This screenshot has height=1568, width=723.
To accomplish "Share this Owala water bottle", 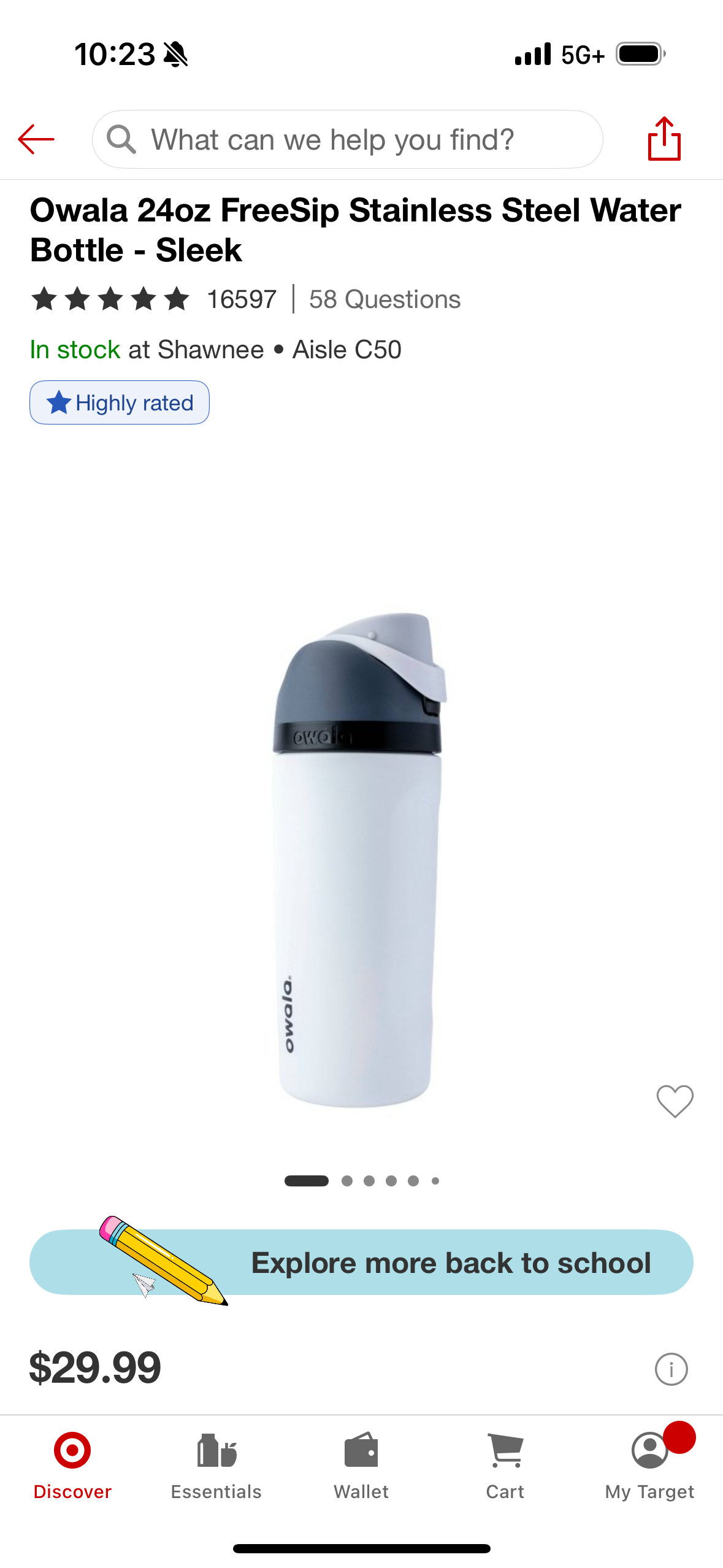I will tap(664, 139).
